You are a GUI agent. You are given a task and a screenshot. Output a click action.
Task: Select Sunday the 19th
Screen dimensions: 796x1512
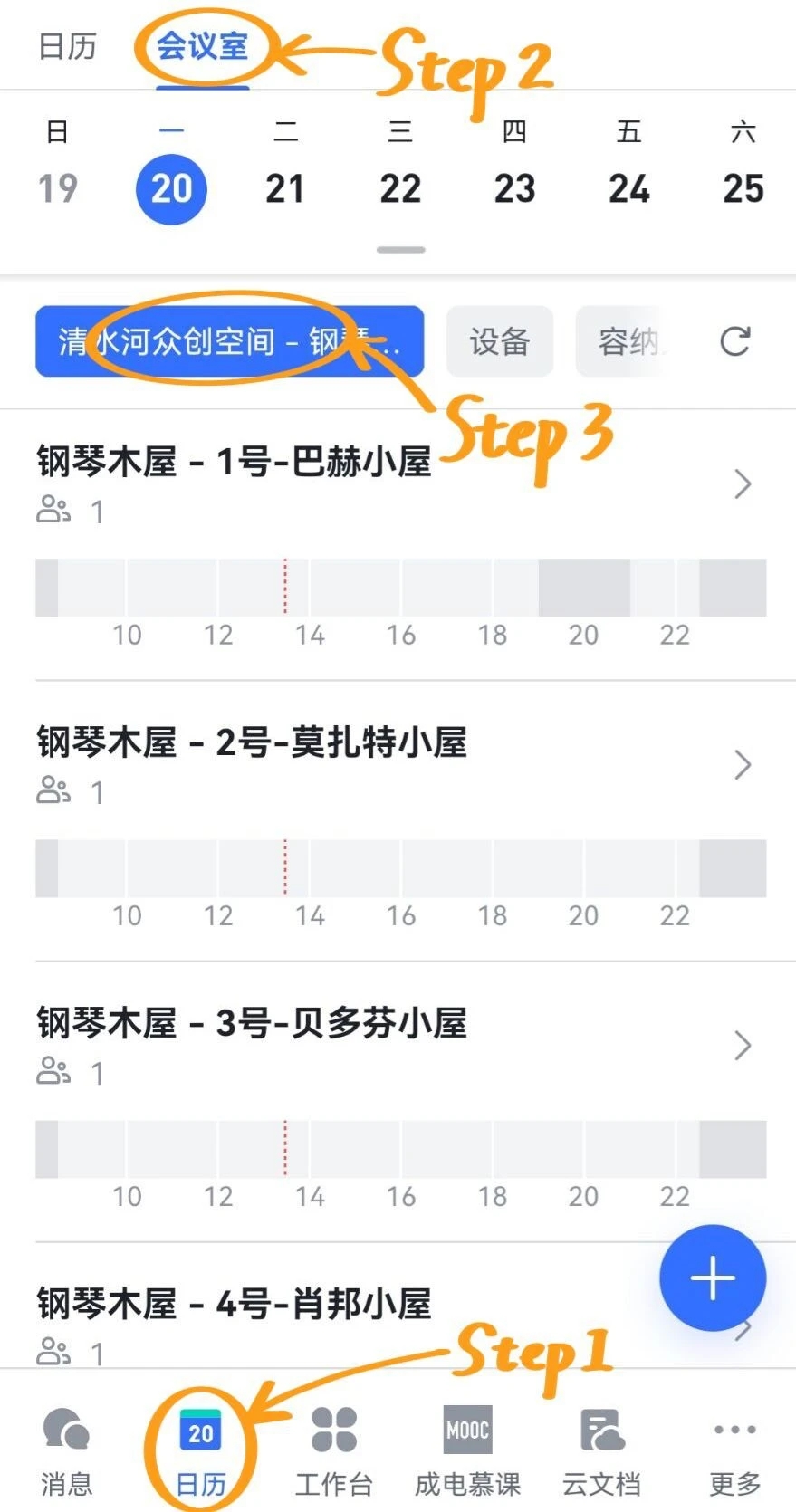coord(57,188)
